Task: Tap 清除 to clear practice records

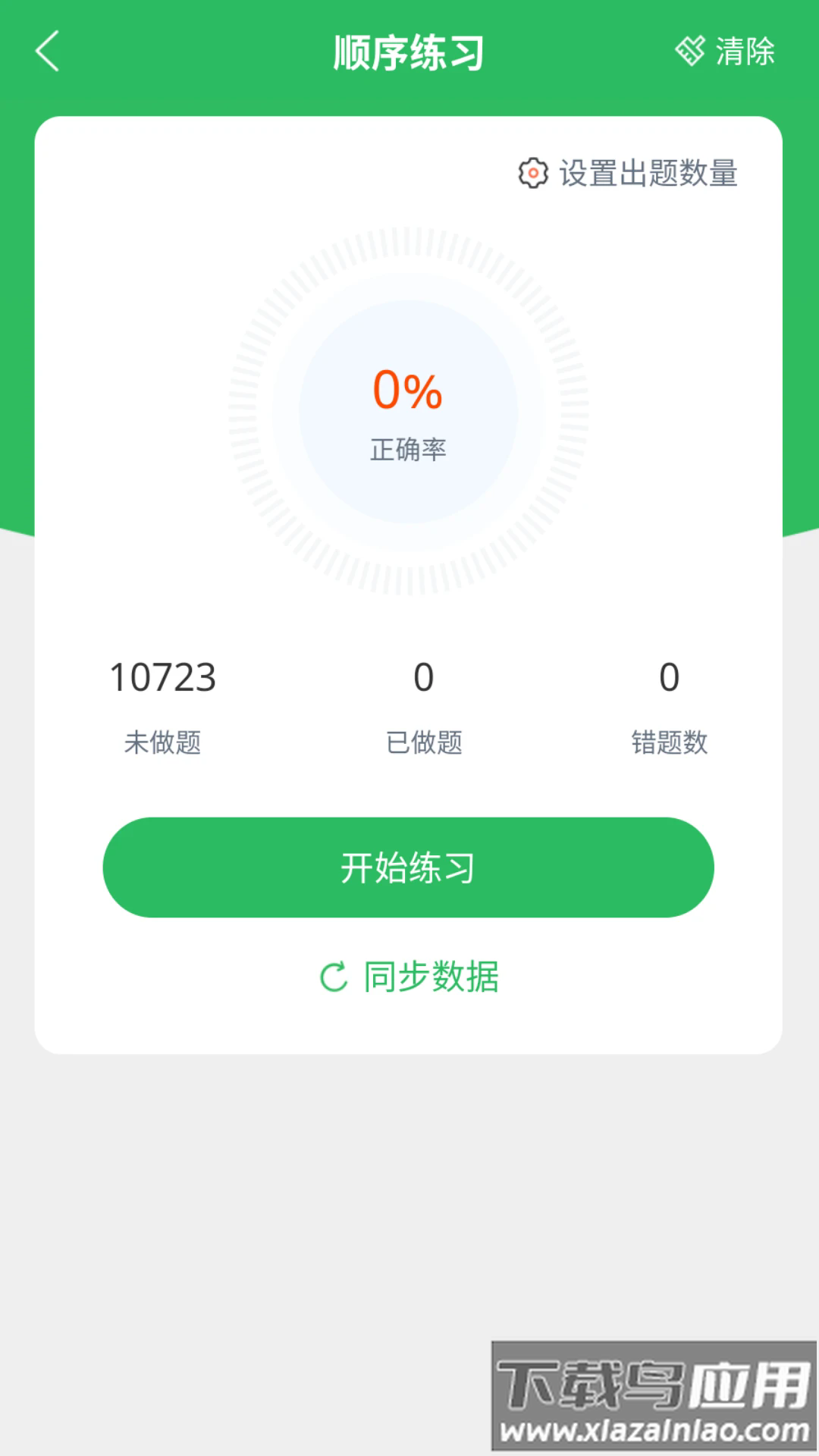Action: 726,52
